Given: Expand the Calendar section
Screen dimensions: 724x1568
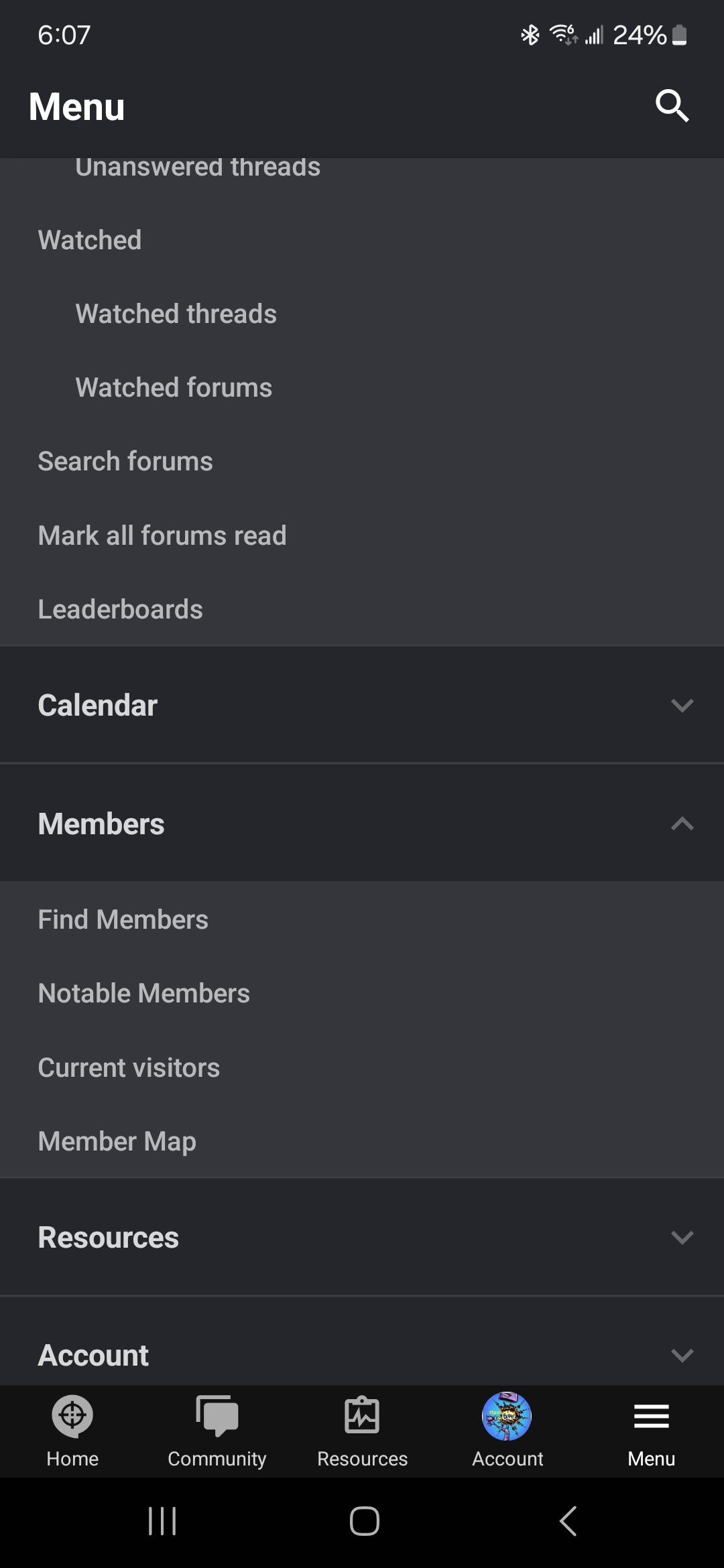Looking at the screenshot, I should pos(362,705).
